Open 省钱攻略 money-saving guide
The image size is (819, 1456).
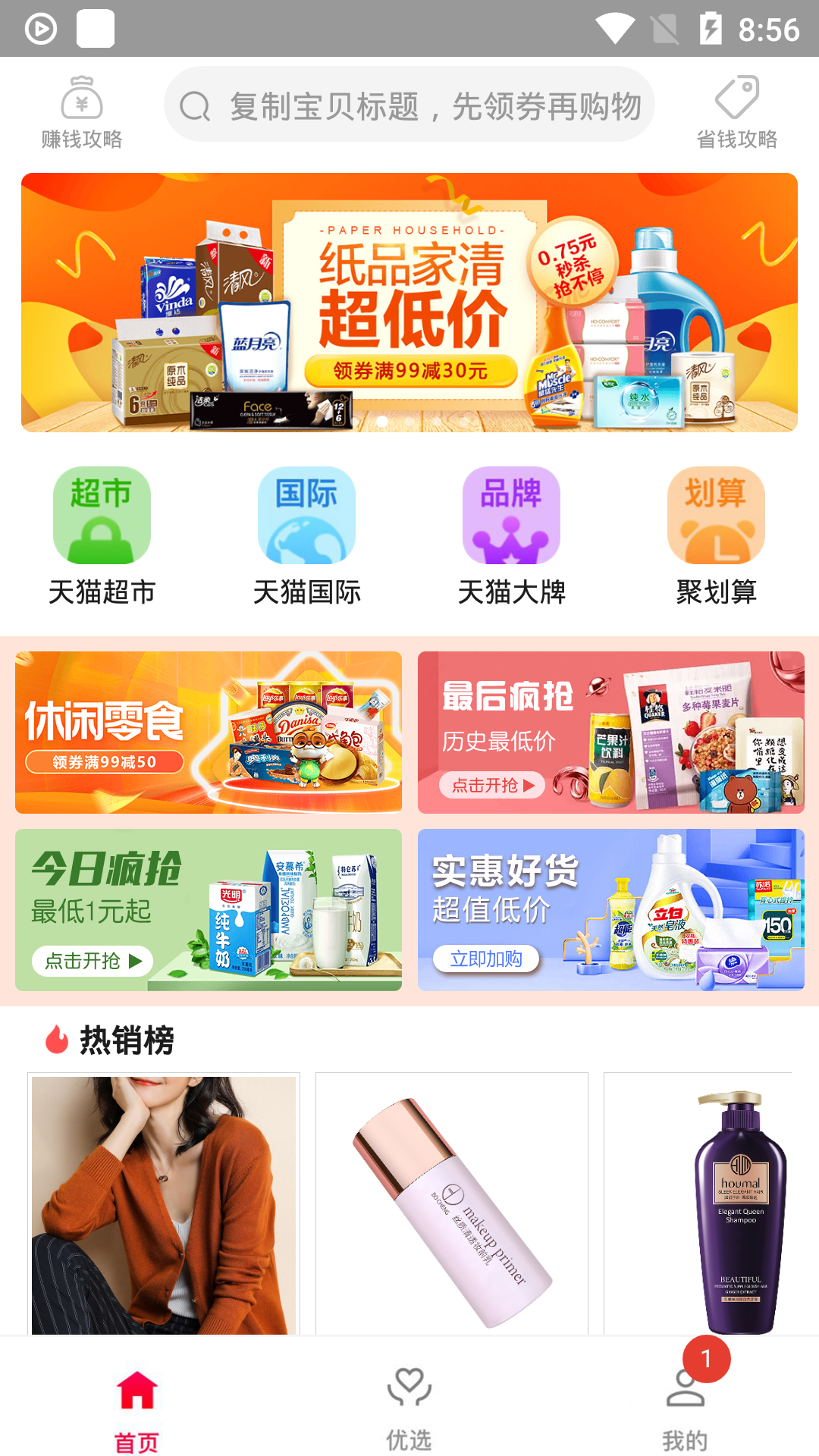click(x=736, y=111)
